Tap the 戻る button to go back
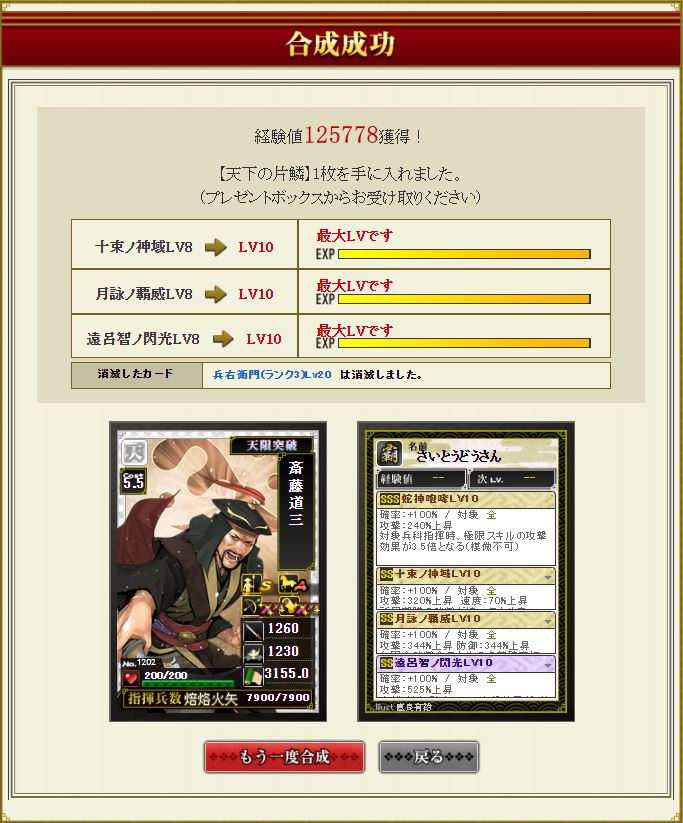Image resolution: width=683 pixels, height=823 pixels. pyautogui.click(x=428, y=756)
